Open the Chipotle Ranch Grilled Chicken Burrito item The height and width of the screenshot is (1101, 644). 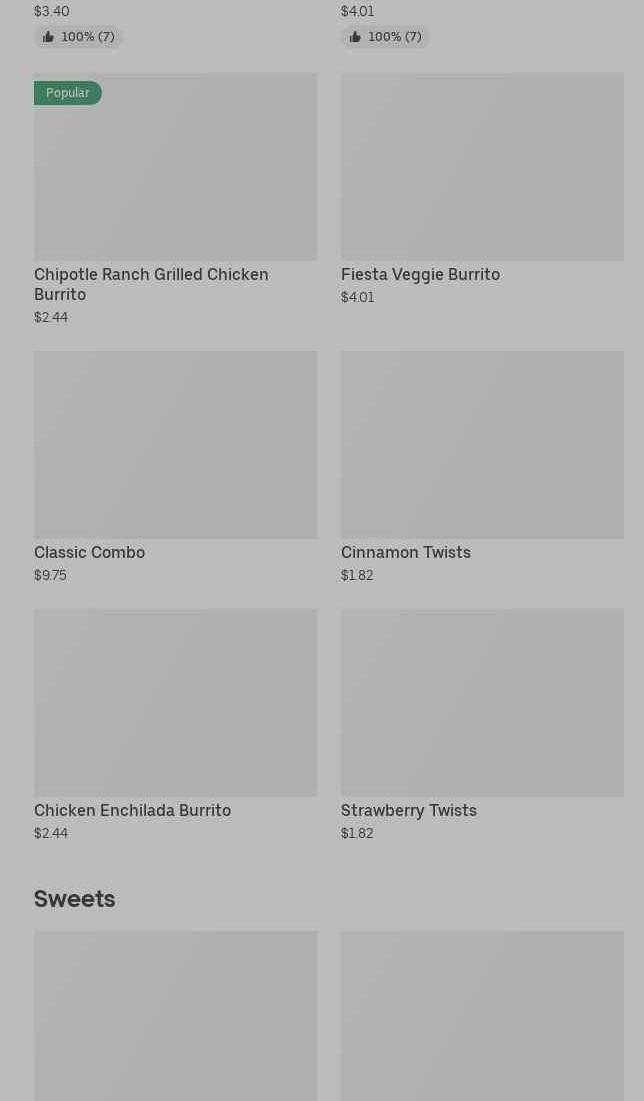(176, 199)
